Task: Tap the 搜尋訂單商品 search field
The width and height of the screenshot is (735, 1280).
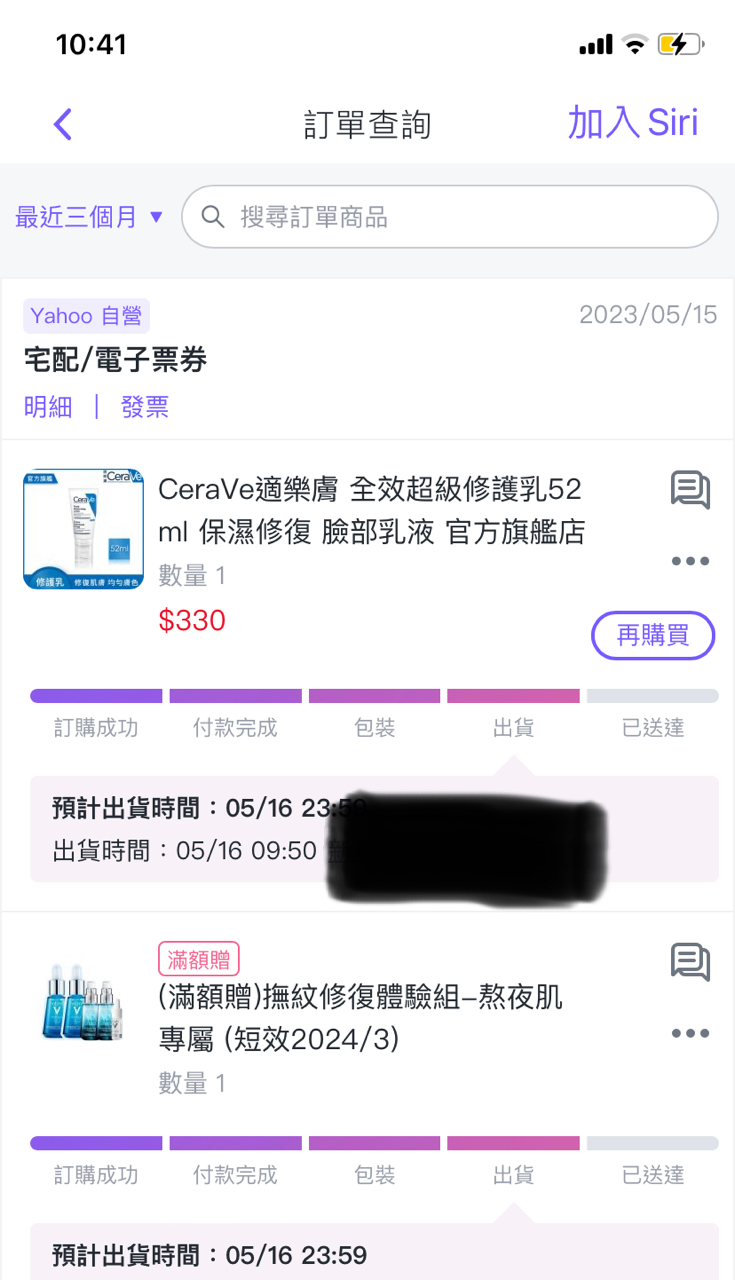Action: pos(450,217)
